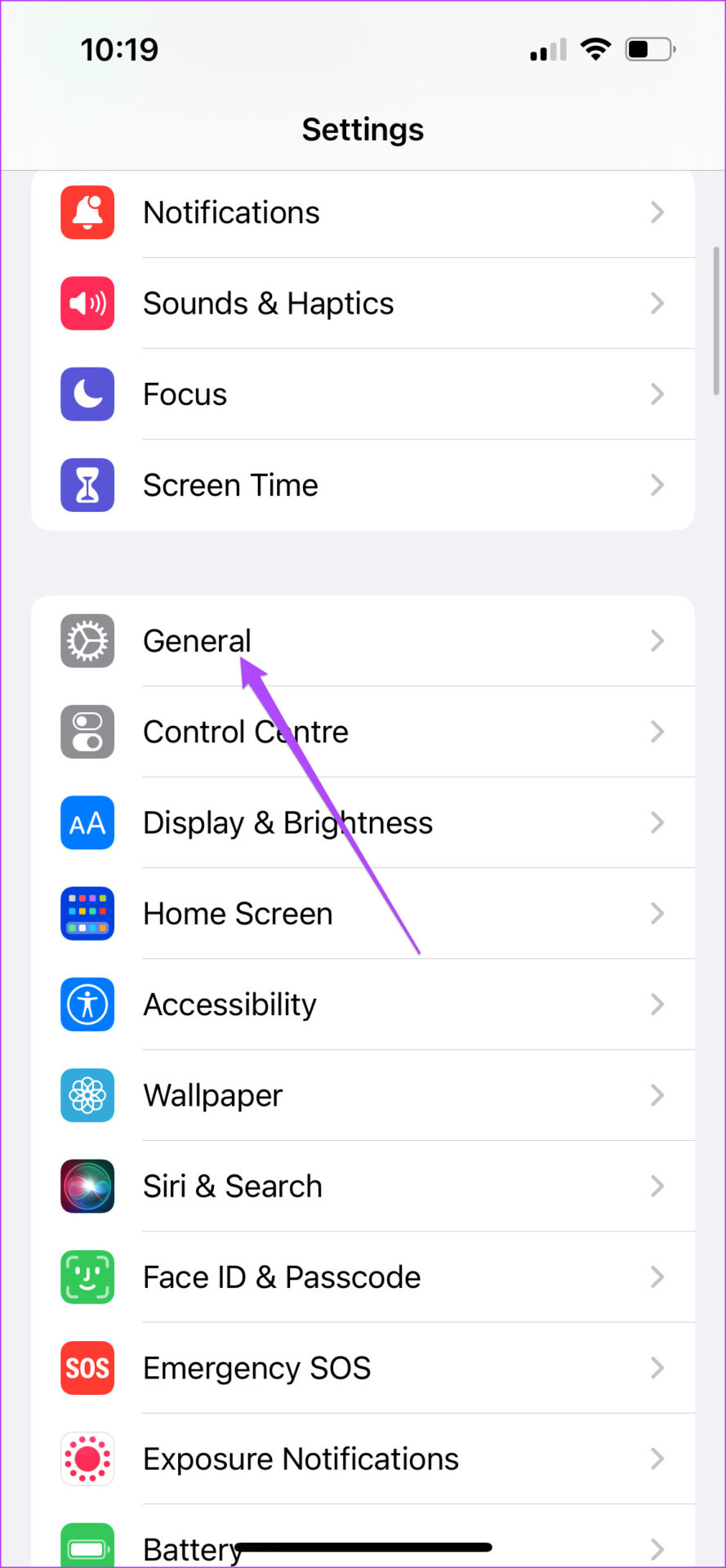View Exposure Notifications settings

tap(363, 1459)
